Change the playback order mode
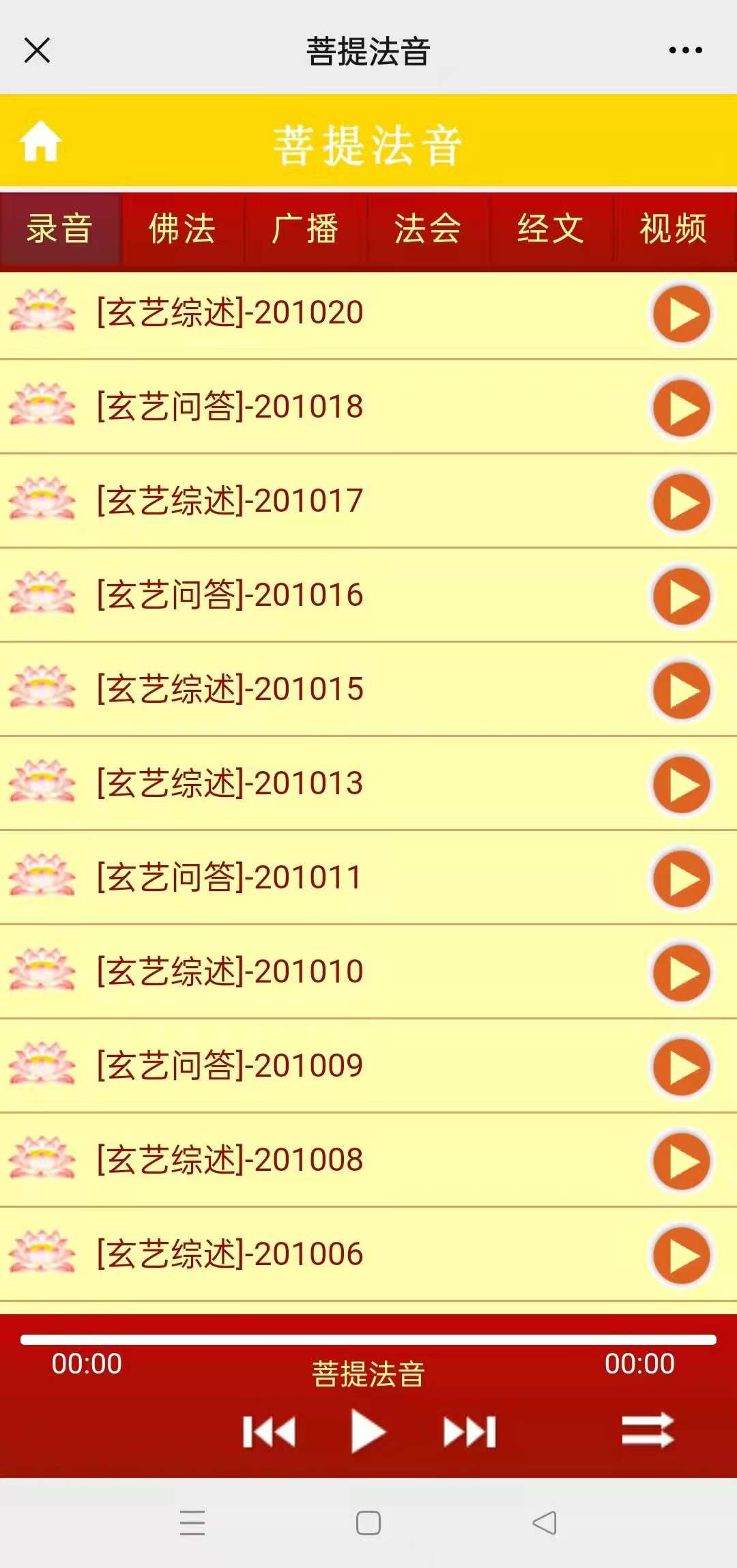Image resolution: width=737 pixels, height=1568 pixels. point(648,1430)
